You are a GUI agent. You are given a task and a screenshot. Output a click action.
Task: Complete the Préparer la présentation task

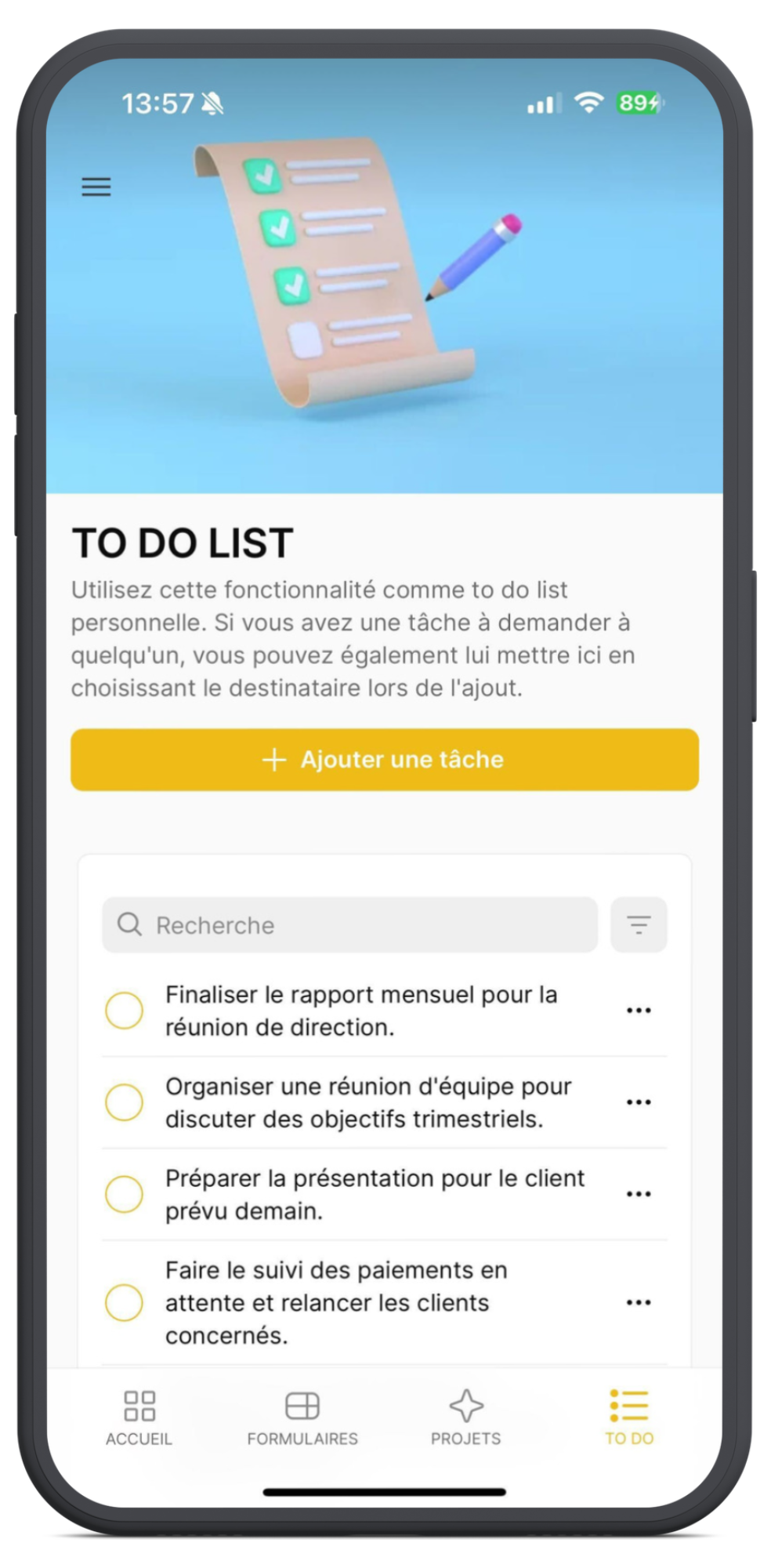point(124,1194)
